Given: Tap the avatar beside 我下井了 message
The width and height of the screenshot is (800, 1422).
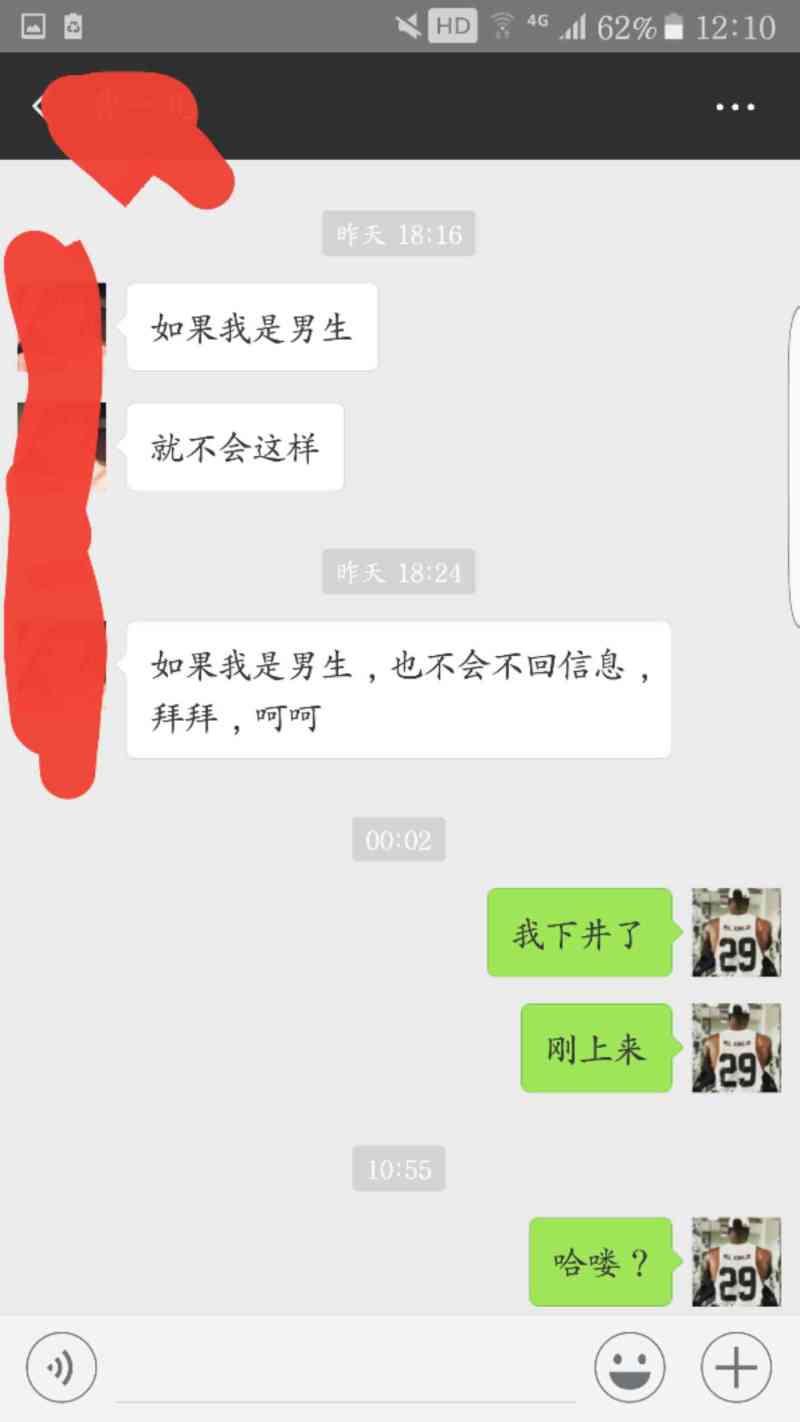Looking at the screenshot, I should [x=736, y=932].
